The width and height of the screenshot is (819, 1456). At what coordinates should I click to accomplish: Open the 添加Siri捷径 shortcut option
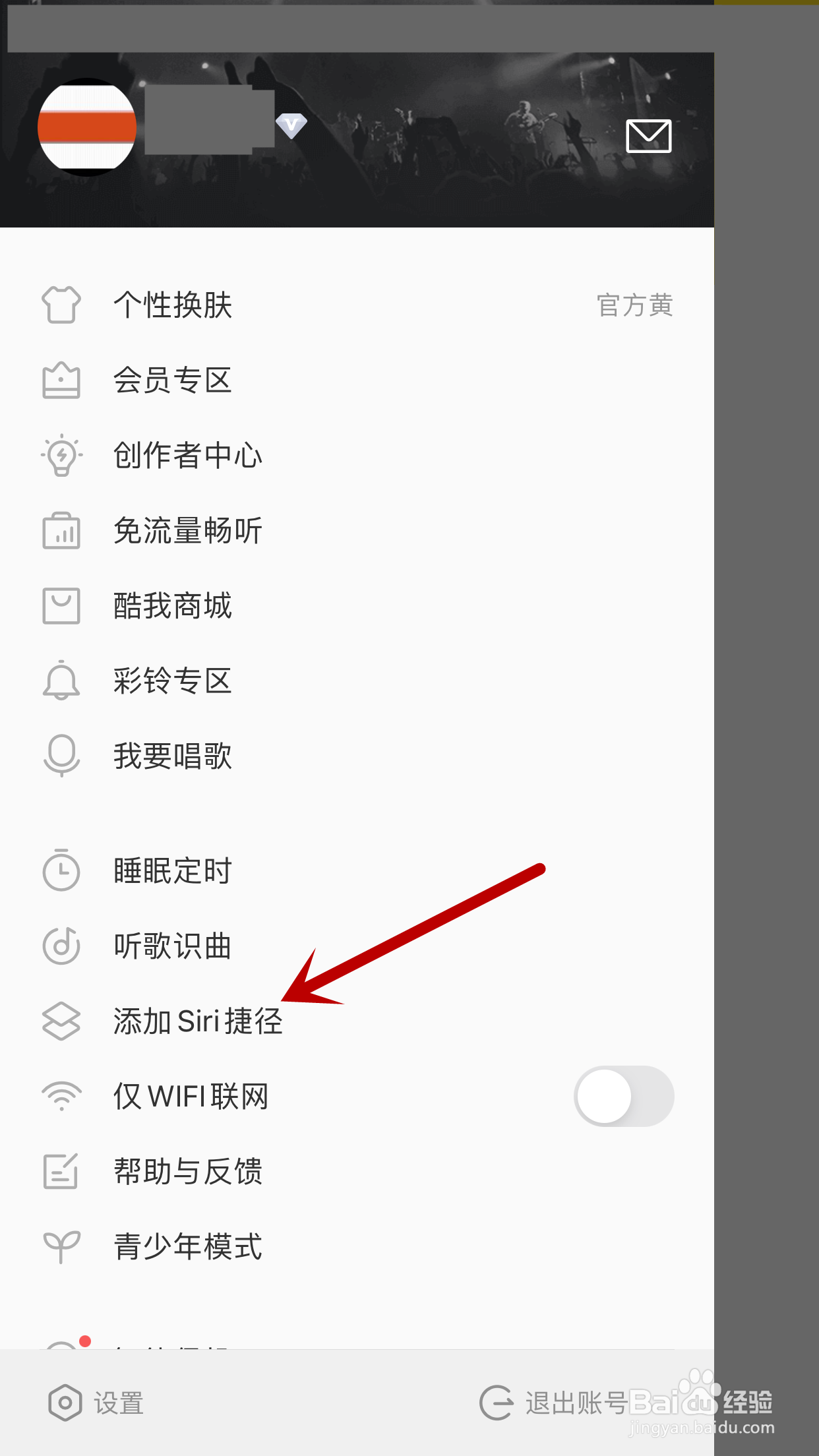click(198, 1021)
